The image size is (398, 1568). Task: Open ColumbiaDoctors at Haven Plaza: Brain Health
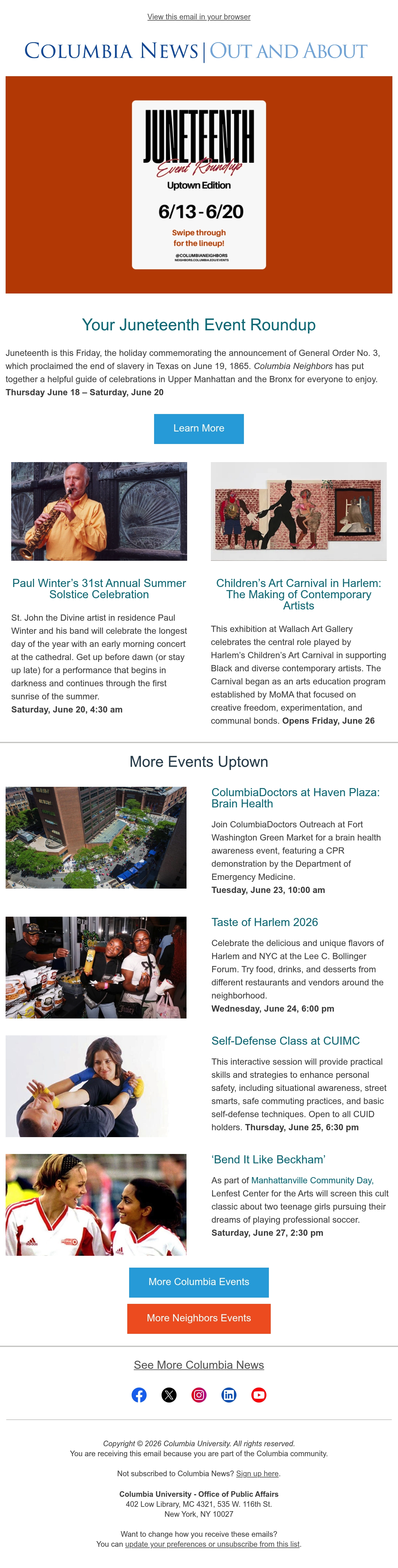pyautogui.click(x=295, y=798)
